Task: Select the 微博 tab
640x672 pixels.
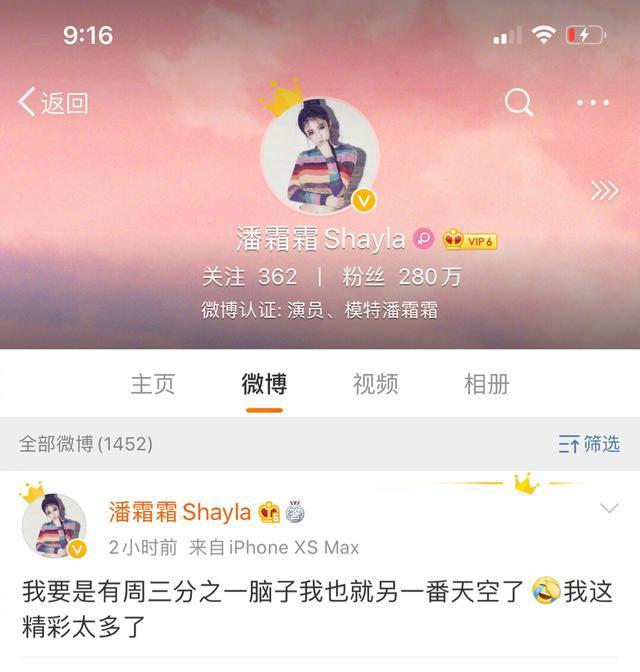Action: coord(264,383)
